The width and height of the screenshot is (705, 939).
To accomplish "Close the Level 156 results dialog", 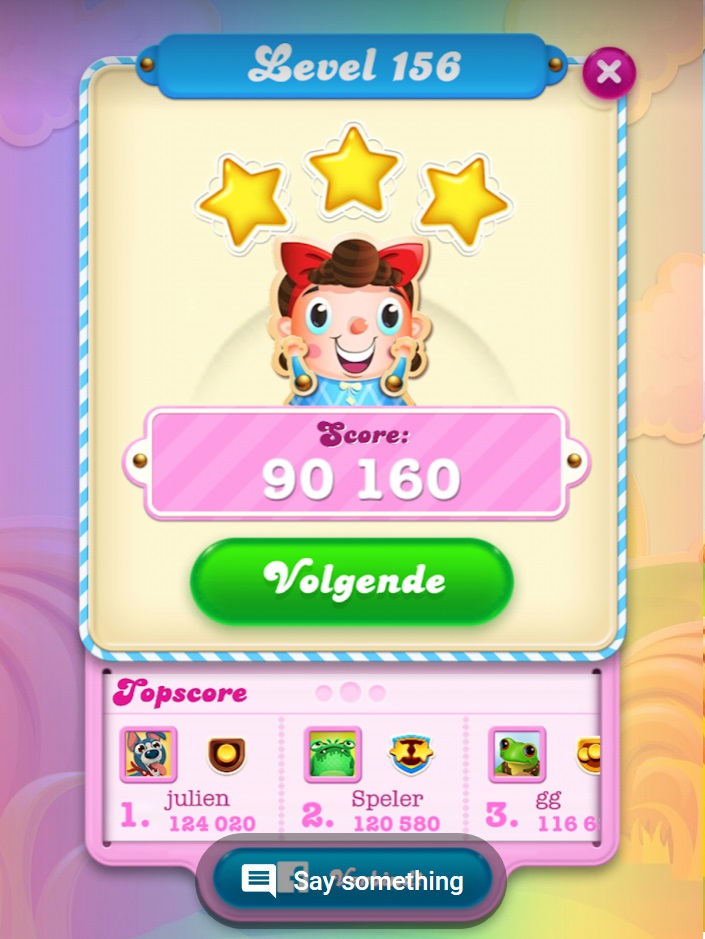I will (x=608, y=72).
